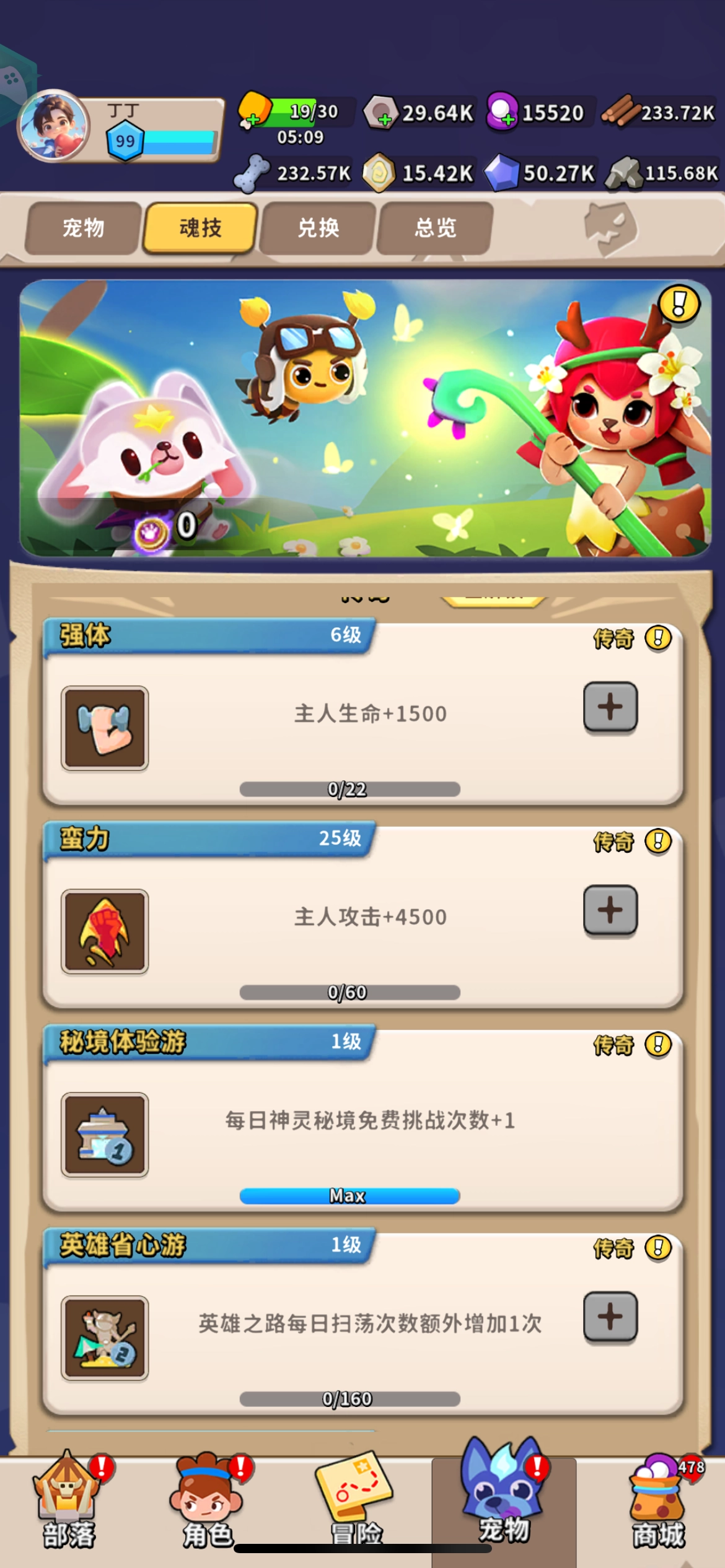Select the 兑换 tab
The height and width of the screenshot is (1568, 725).
tap(318, 228)
